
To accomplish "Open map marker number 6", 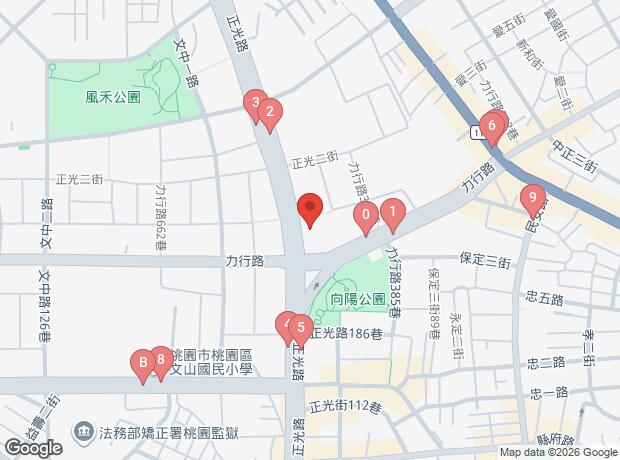I will point(490,125).
